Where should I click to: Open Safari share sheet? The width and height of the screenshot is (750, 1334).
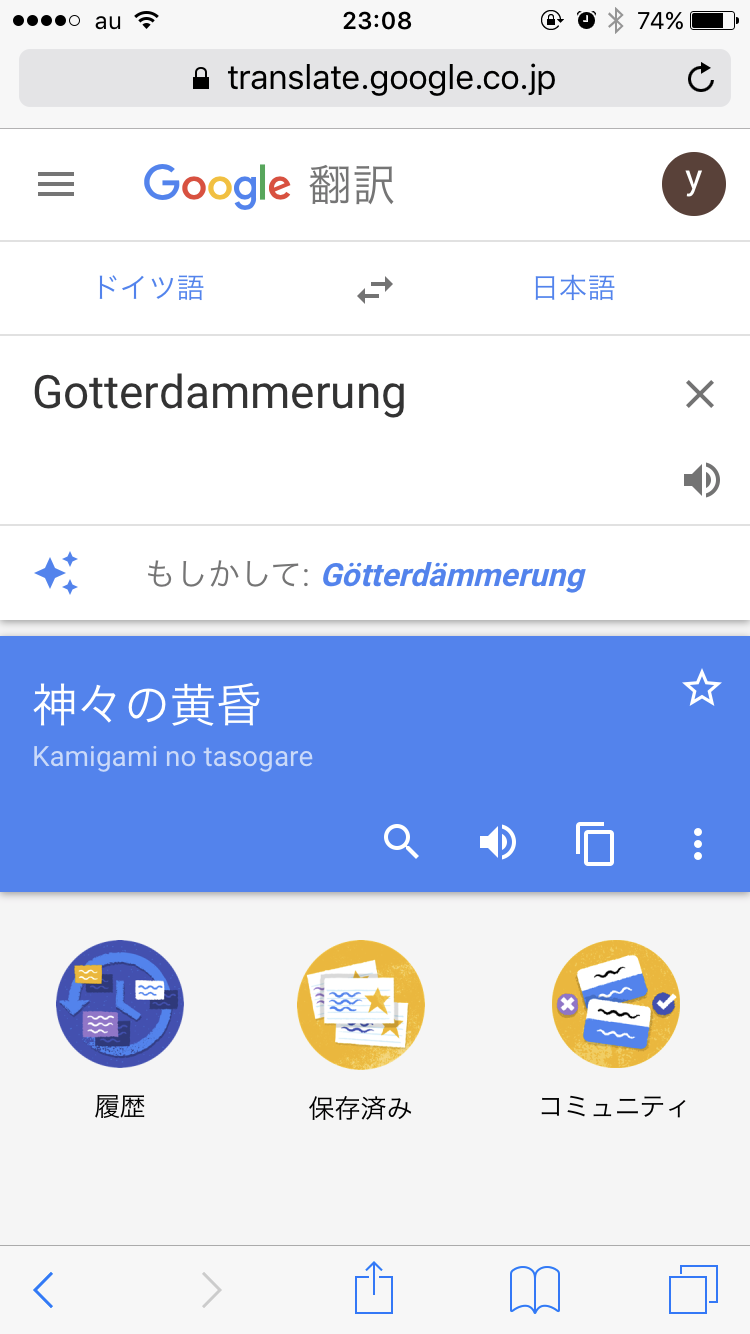tap(375, 1289)
